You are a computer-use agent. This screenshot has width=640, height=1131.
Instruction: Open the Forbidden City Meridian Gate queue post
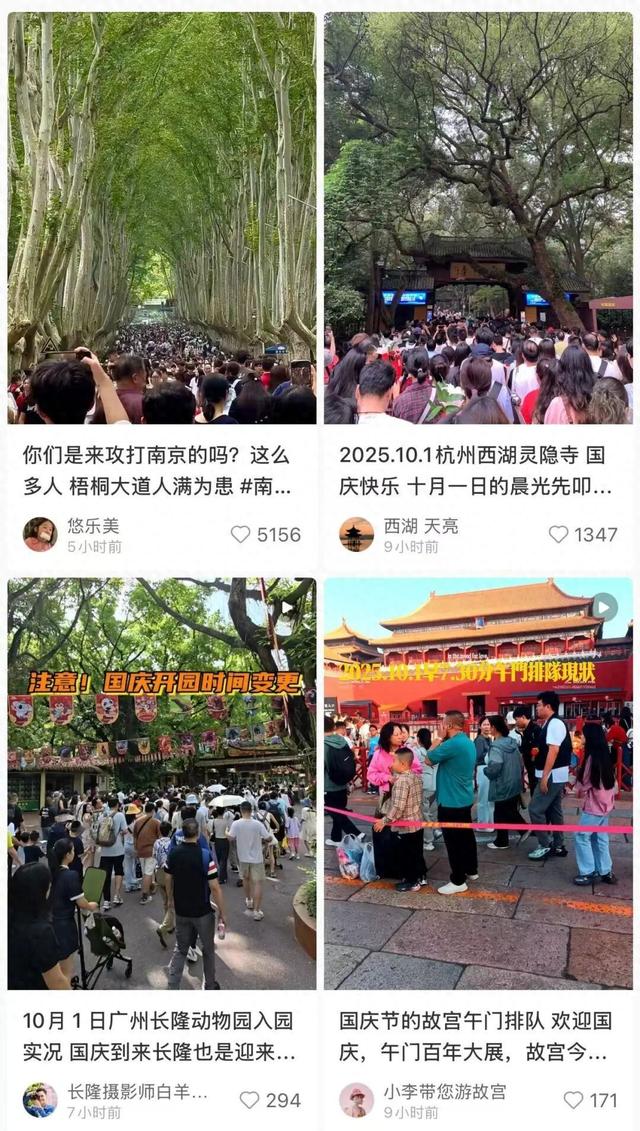[x=478, y=783]
